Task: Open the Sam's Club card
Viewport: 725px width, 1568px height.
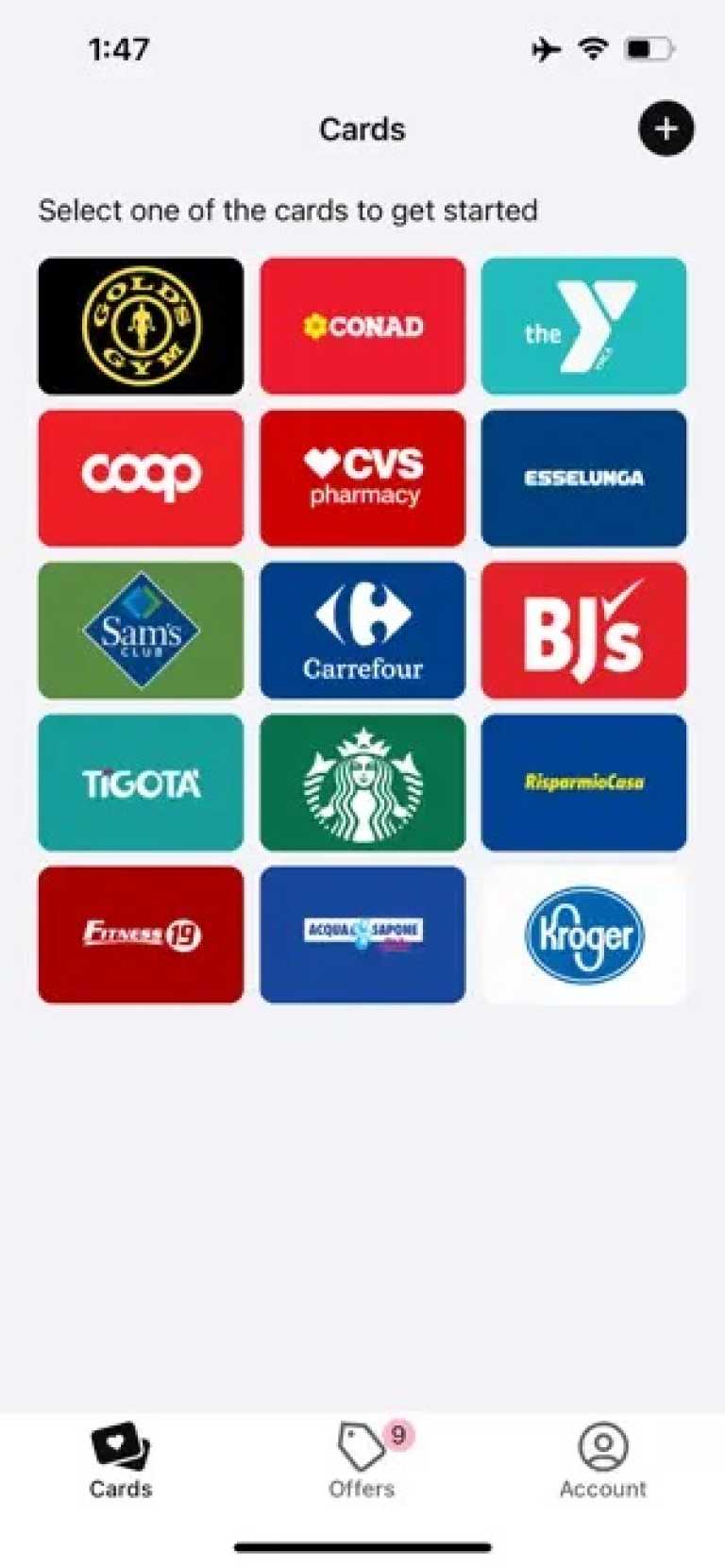Action: click(141, 630)
